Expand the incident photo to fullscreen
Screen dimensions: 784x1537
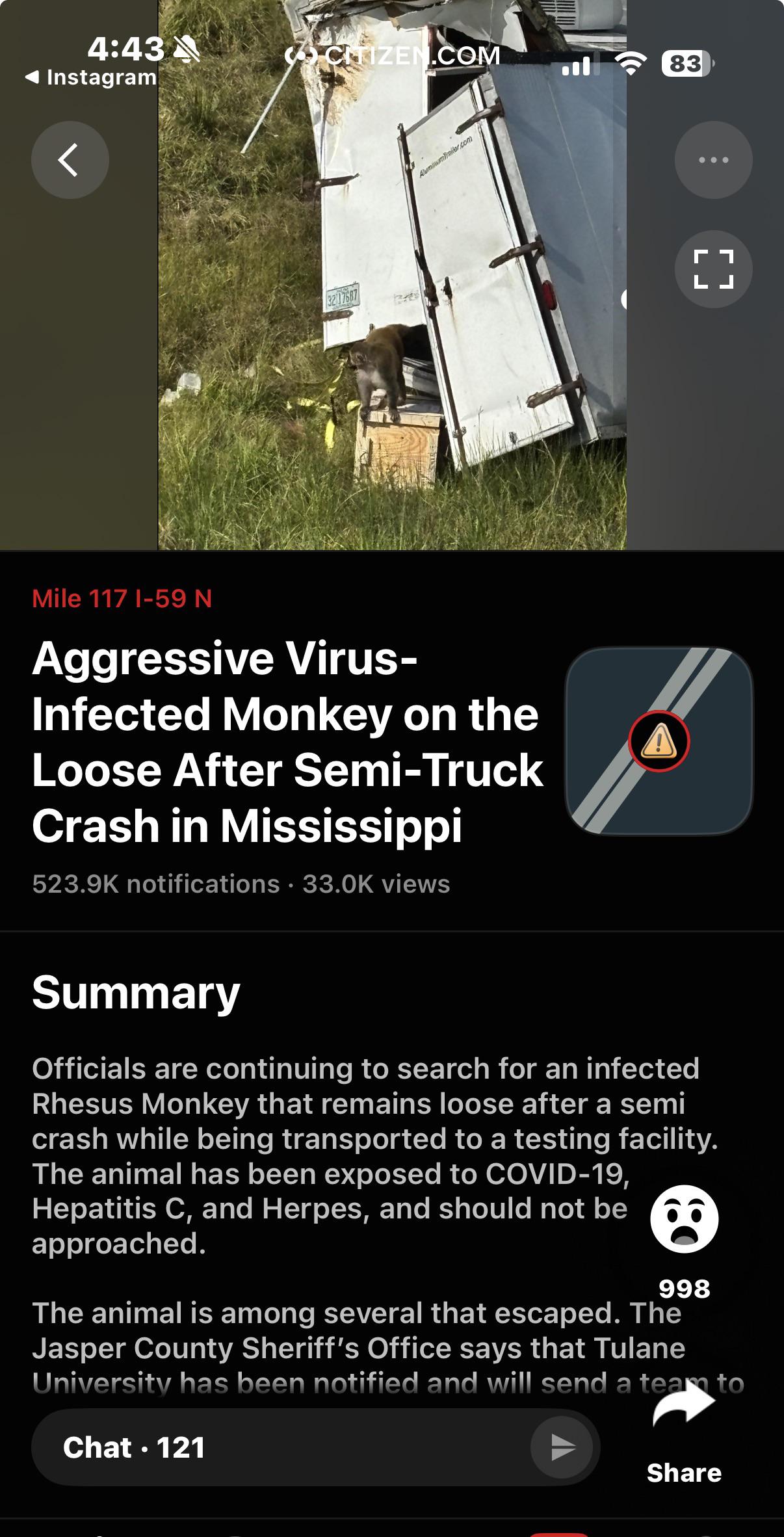[713, 269]
